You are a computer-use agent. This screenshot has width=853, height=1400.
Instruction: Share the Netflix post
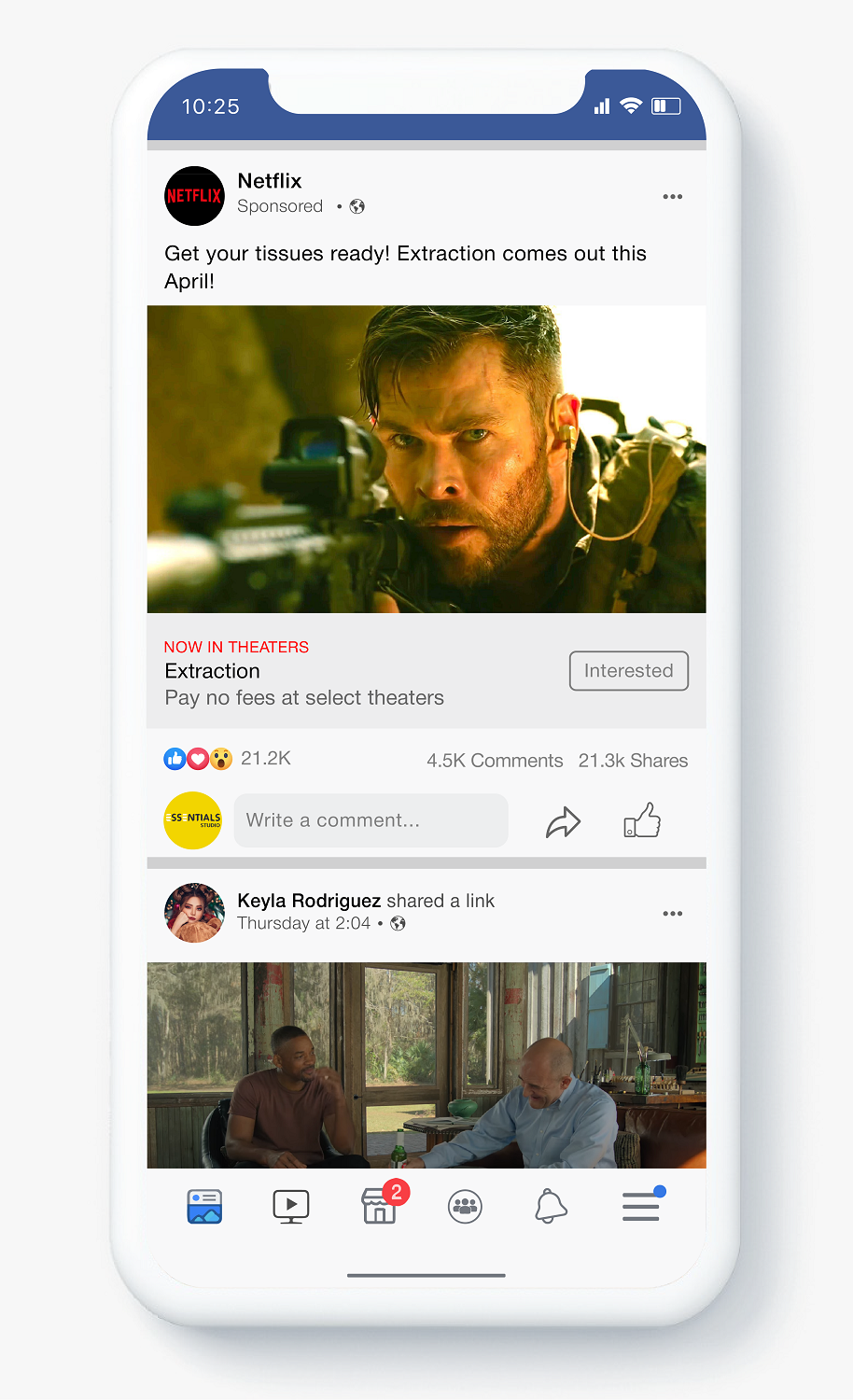pyautogui.click(x=563, y=822)
